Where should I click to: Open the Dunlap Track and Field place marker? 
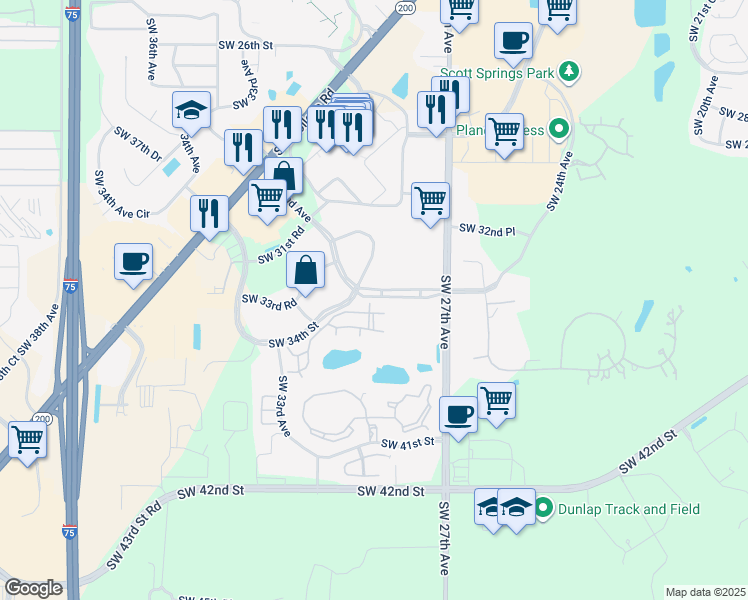click(x=543, y=509)
